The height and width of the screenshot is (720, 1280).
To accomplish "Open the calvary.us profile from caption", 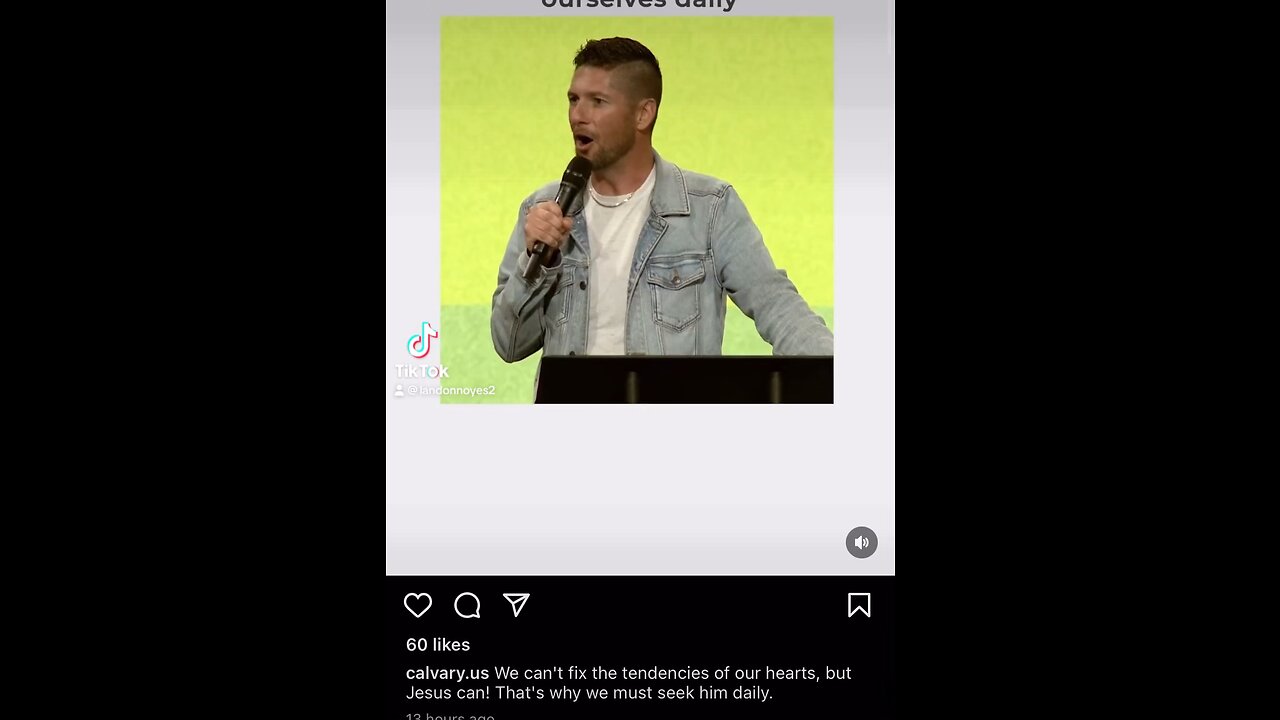I will (x=447, y=673).
